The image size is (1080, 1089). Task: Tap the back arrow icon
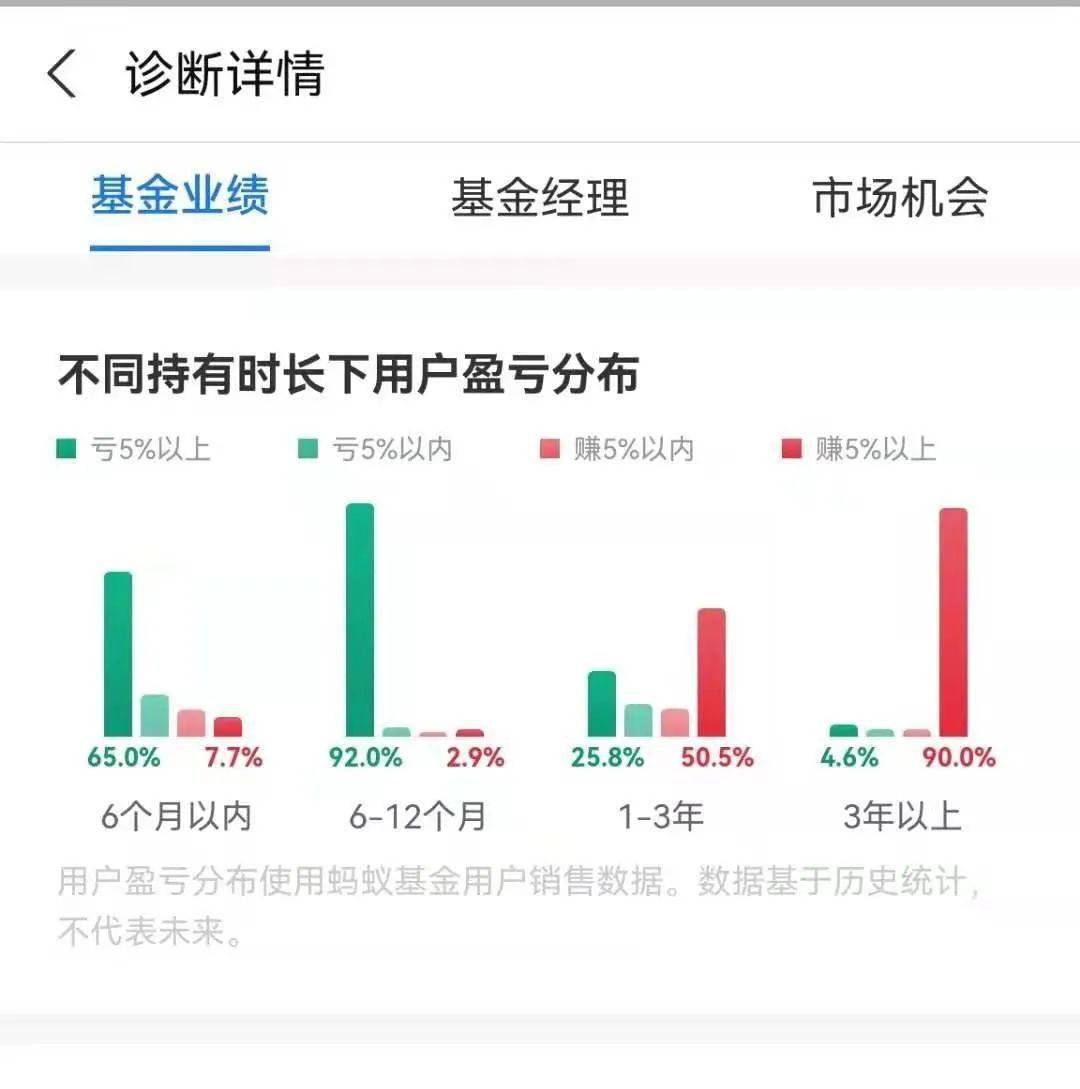[x=60, y=72]
